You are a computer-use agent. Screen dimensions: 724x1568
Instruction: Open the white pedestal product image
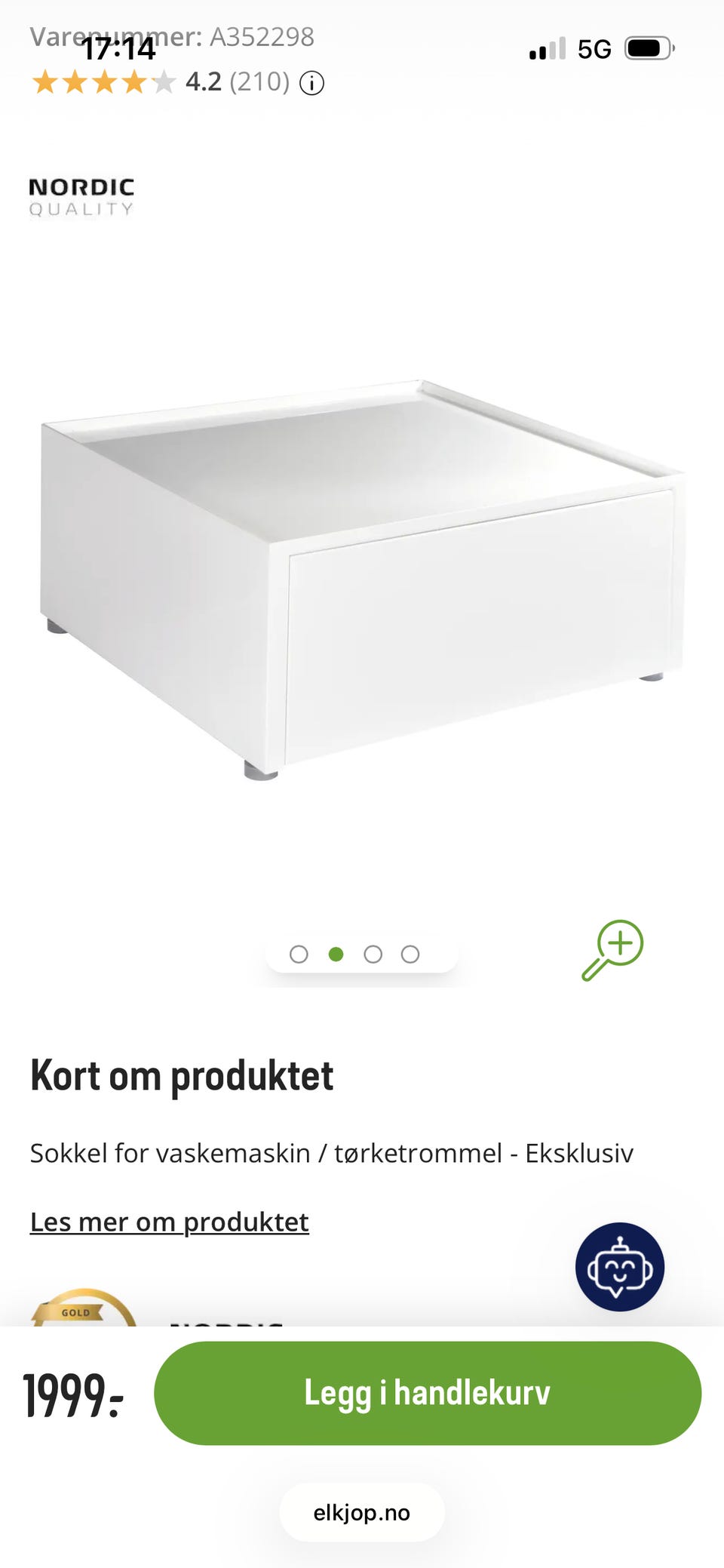tap(362, 580)
